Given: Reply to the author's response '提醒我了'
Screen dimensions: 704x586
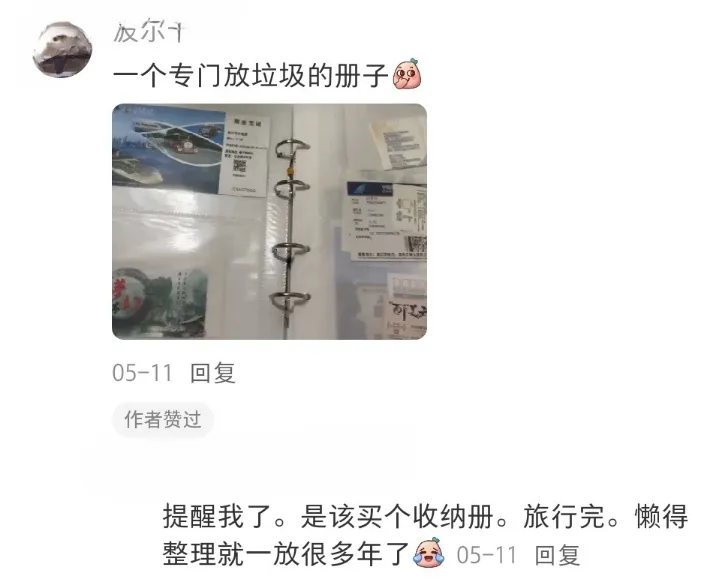Looking at the screenshot, I should point(557,554).
